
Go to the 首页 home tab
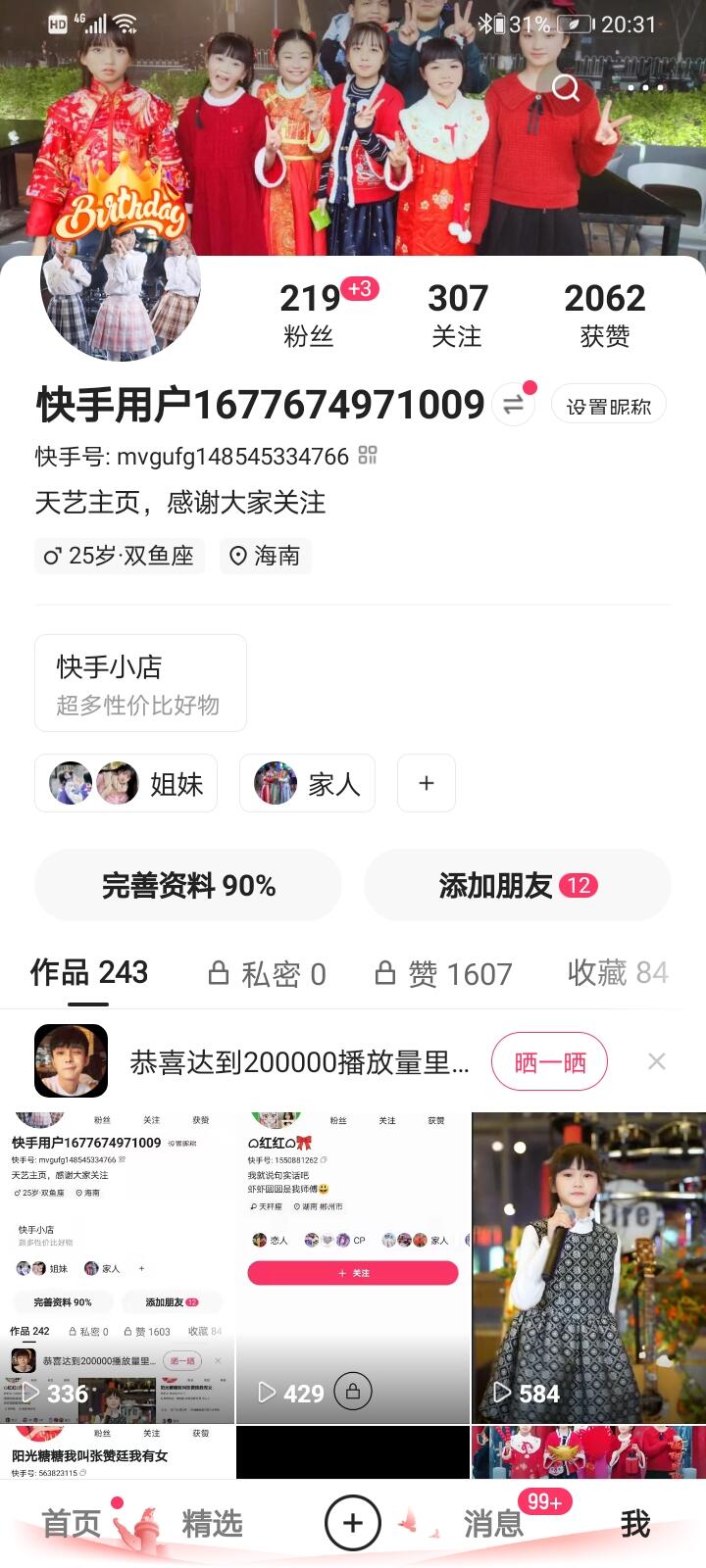coord(71,1524)
